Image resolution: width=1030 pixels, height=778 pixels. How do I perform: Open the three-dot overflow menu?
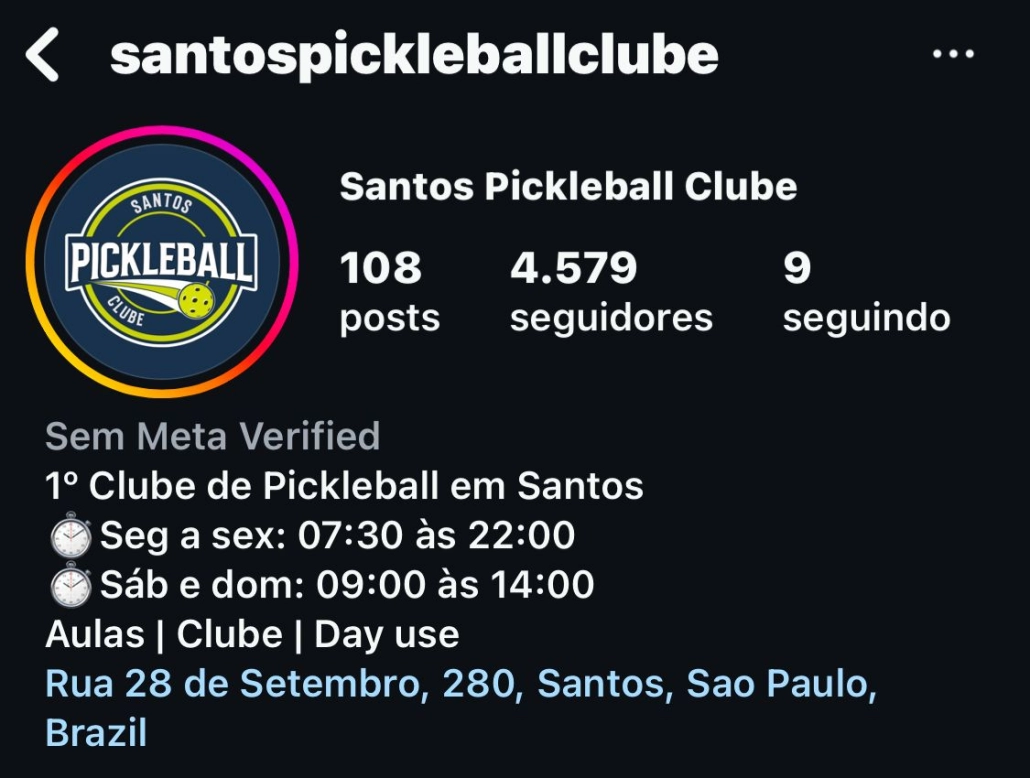(952, 54)
